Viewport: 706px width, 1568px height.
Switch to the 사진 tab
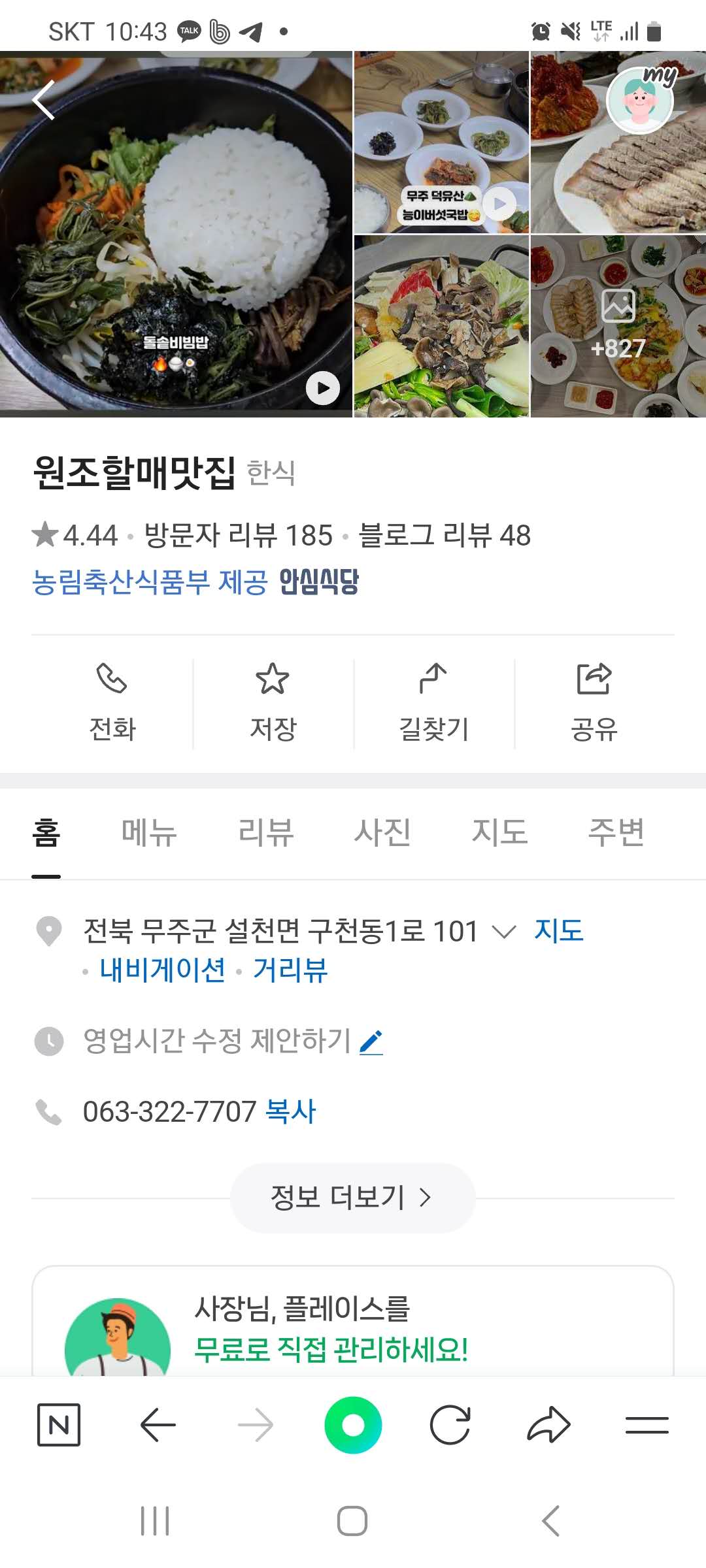click(x=382, y=832)
